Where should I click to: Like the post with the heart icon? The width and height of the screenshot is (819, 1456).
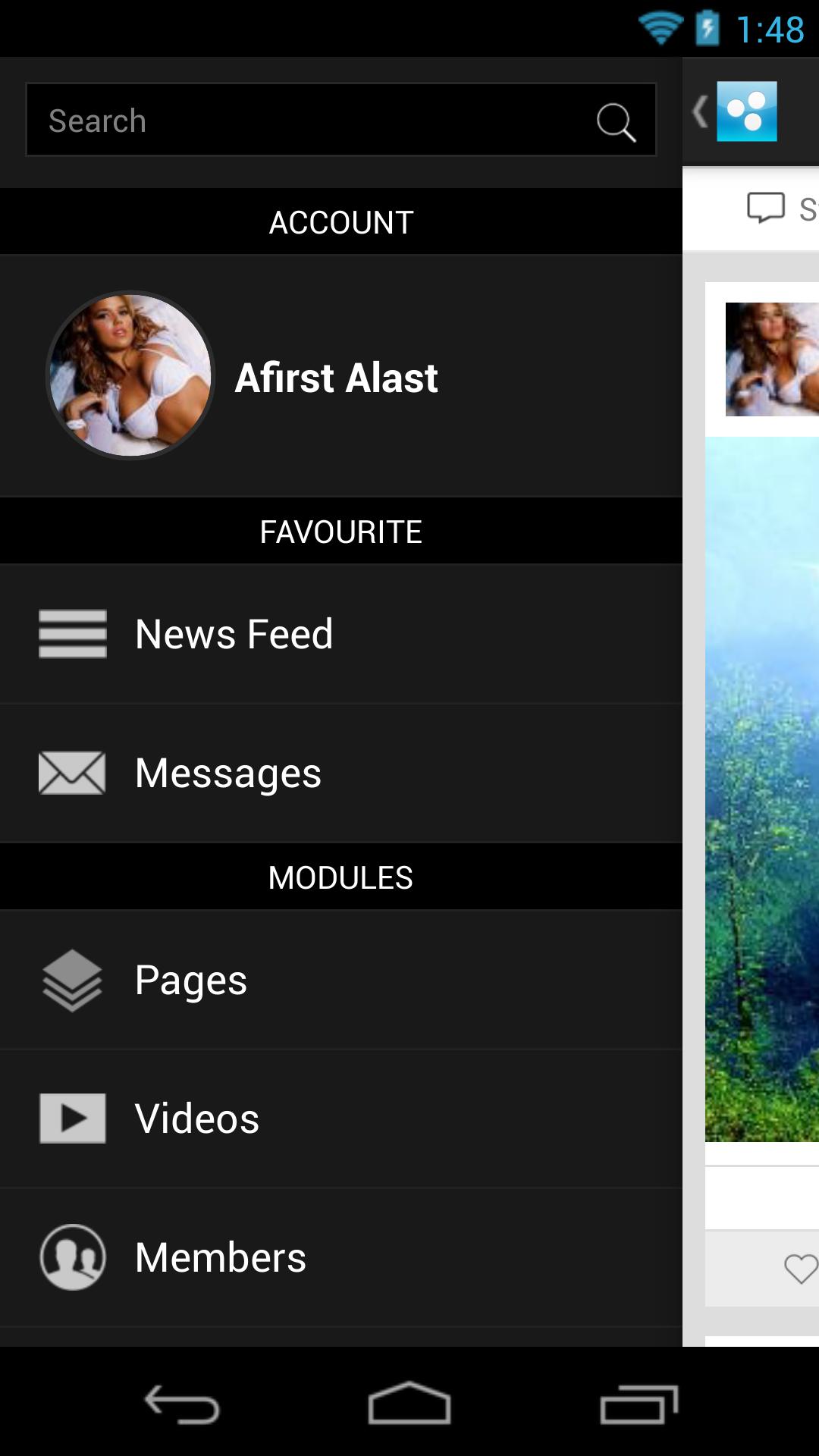click(x=800, y=1269)
